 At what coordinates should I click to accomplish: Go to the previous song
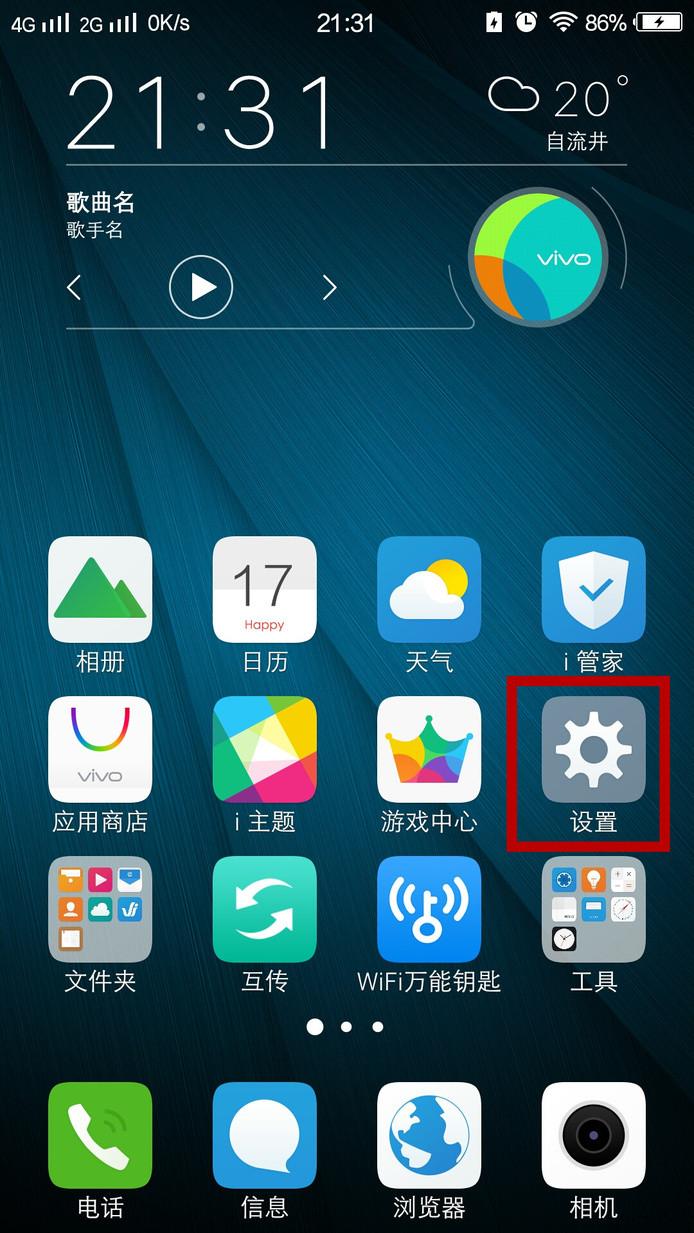coord(73,288)
